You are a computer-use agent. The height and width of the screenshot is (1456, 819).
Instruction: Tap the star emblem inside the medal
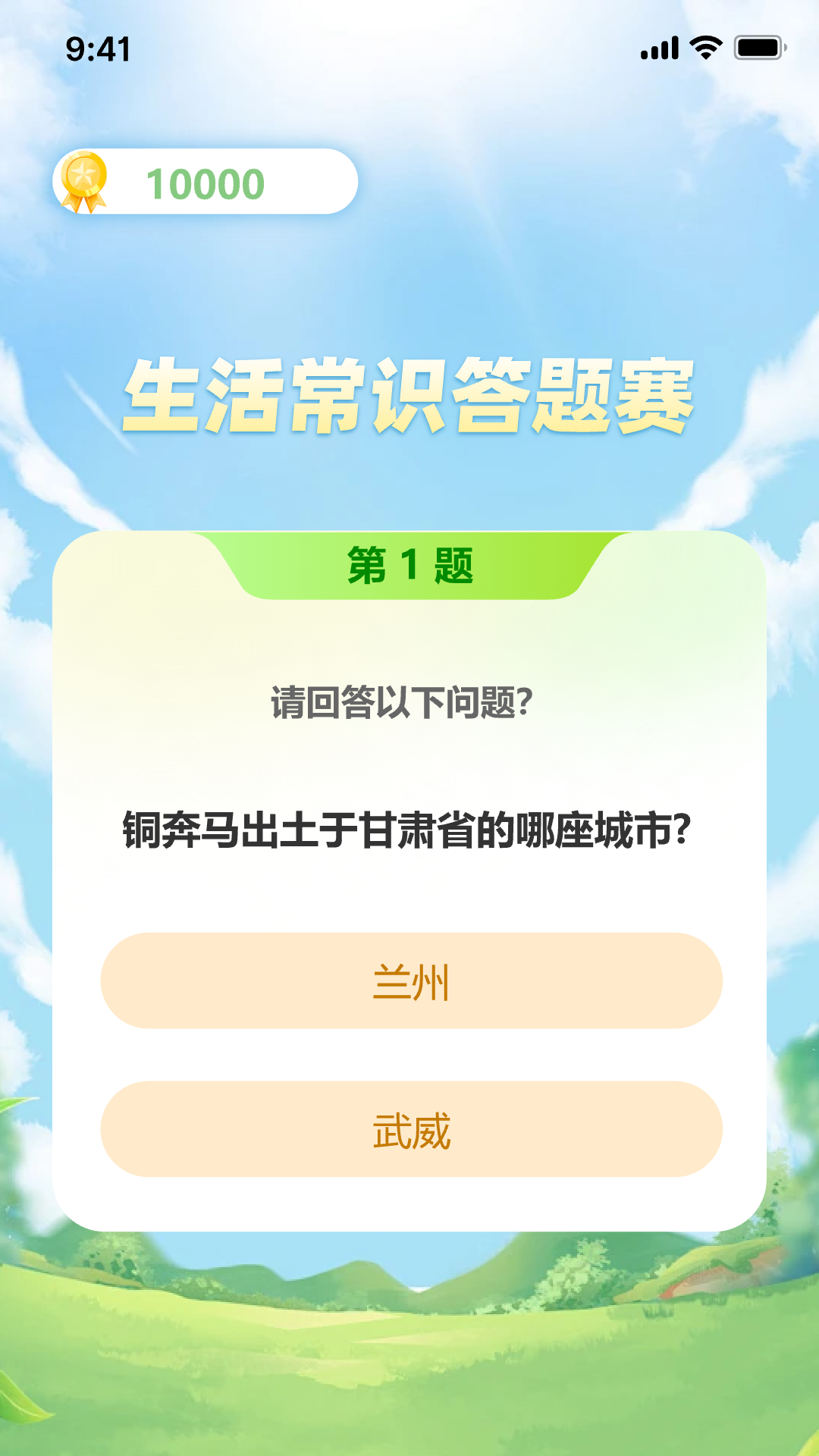(83, 173)
